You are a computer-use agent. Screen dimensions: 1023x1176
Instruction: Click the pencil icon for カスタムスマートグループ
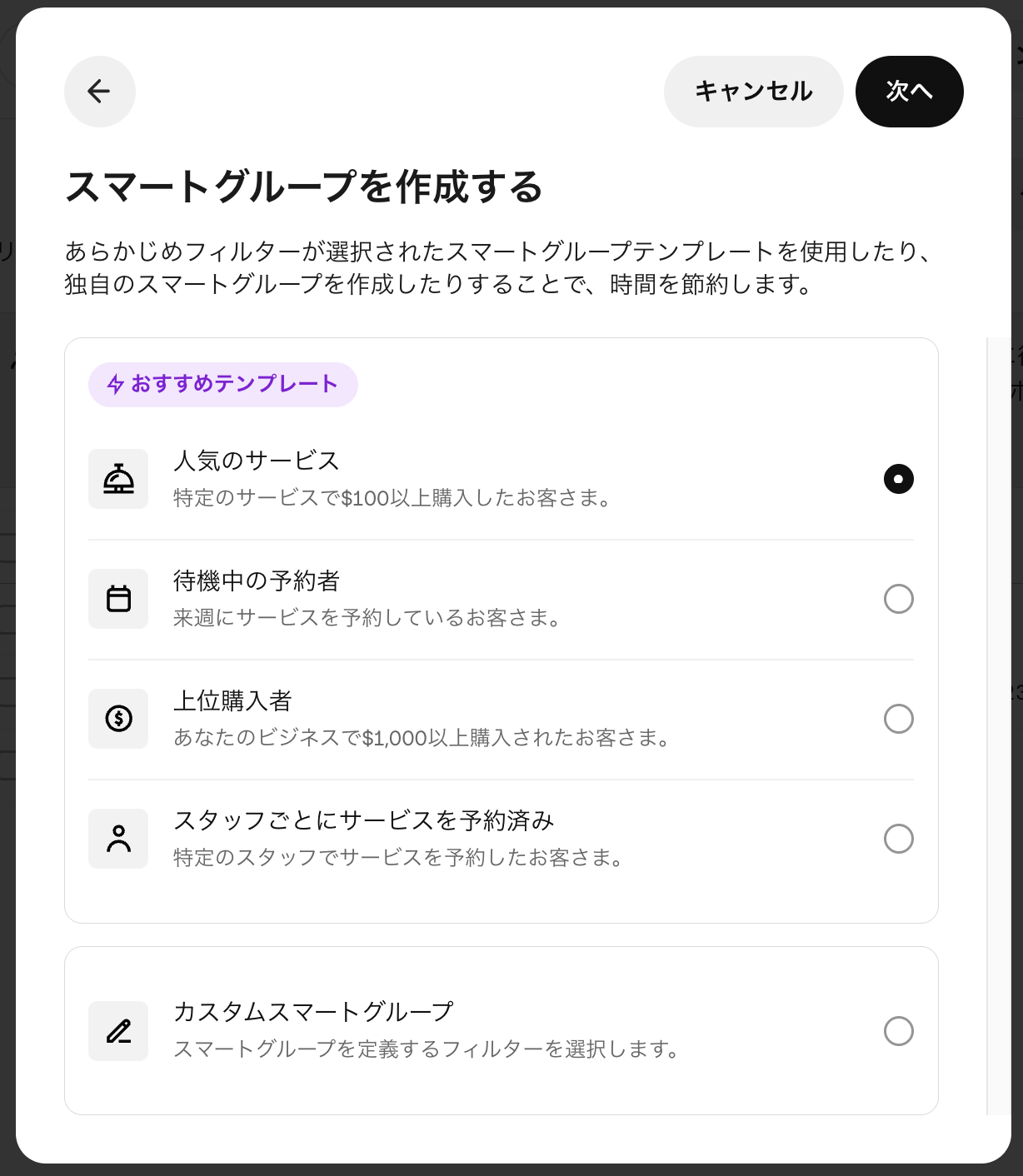point(117,1031)
